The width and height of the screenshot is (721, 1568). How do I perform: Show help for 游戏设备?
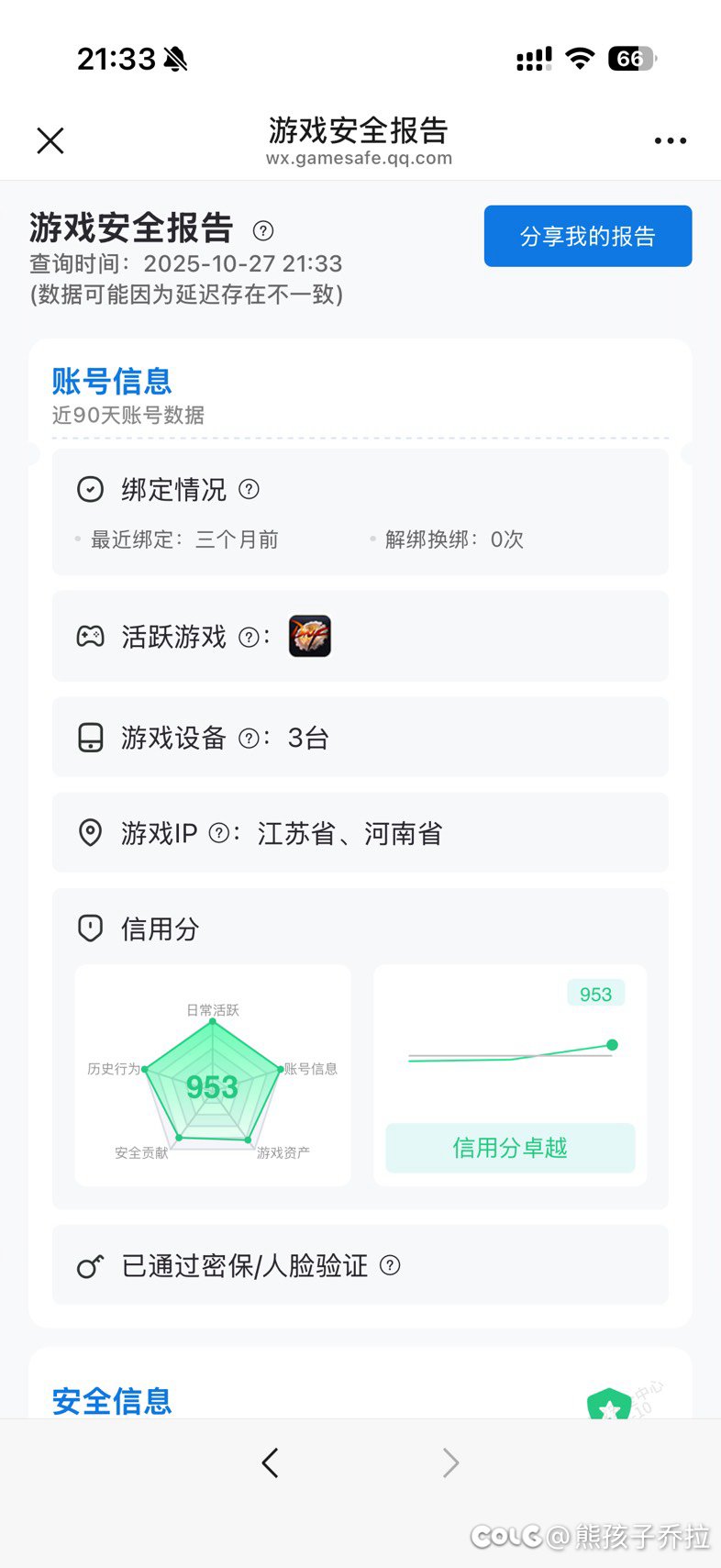[249, 738]
